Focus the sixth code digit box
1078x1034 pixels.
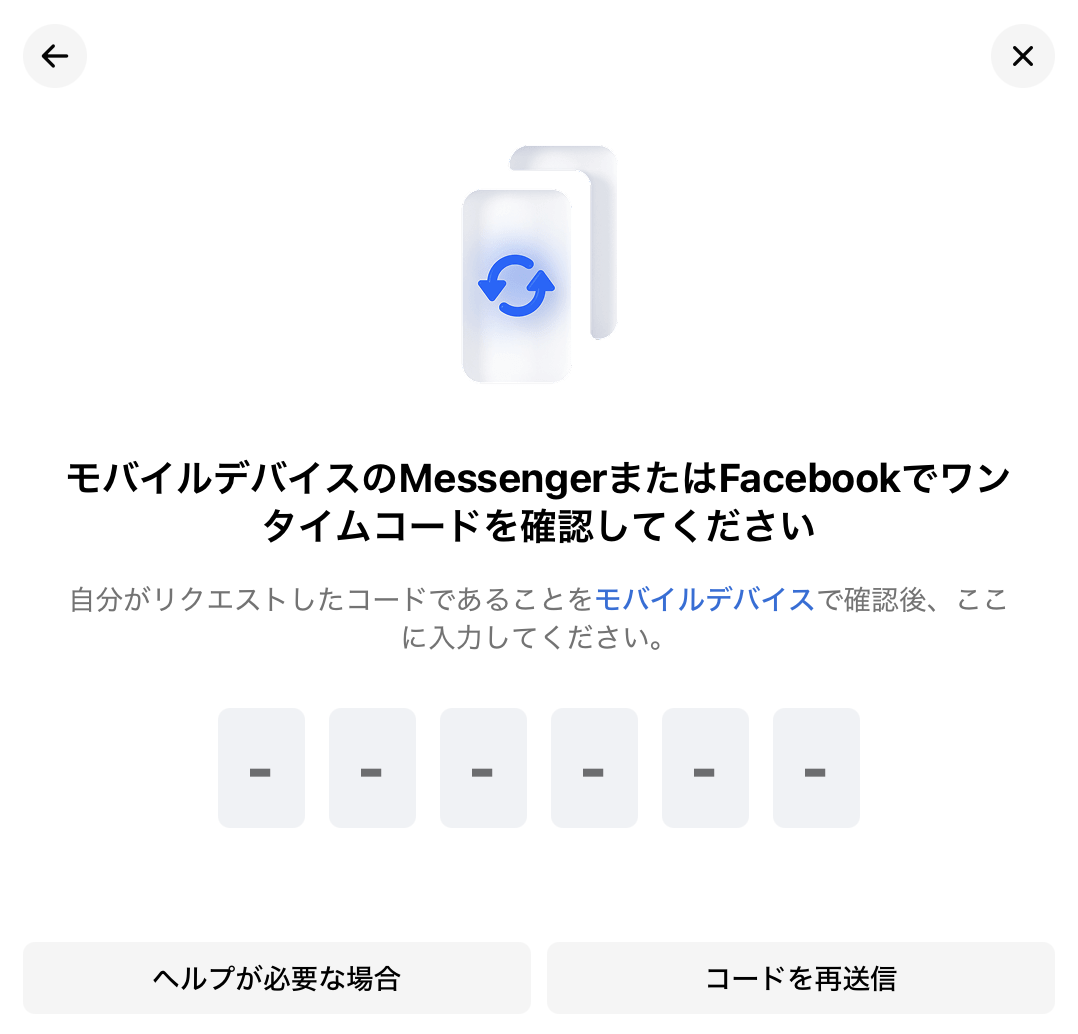(816, 768)
